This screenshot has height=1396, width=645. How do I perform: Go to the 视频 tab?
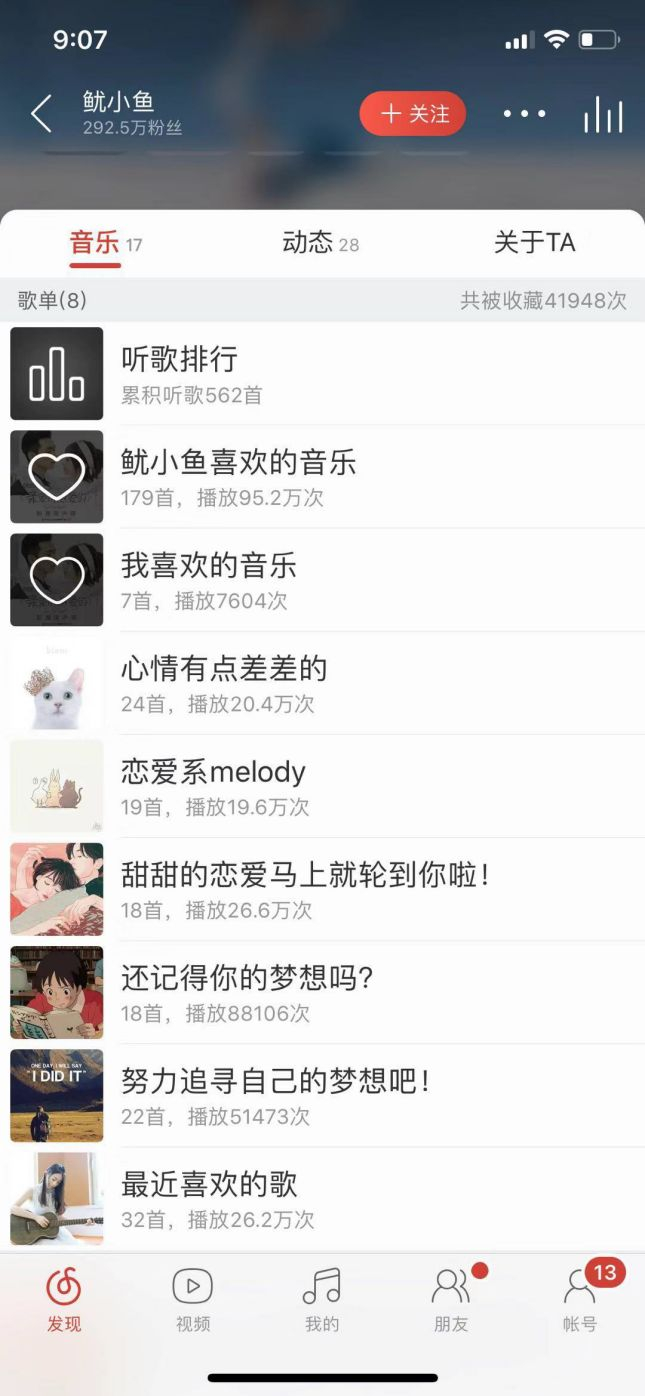193,1299
